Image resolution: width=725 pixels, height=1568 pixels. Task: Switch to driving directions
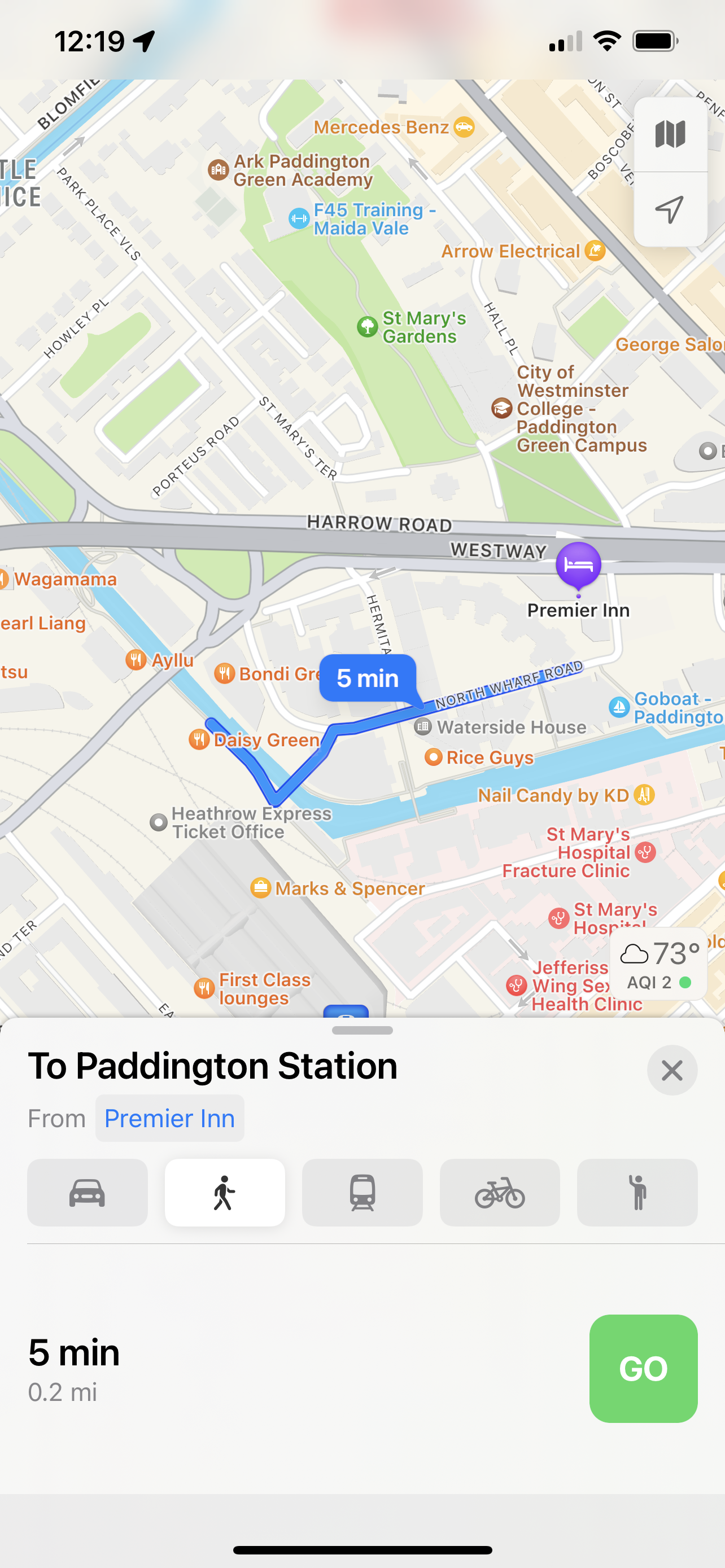[87, 1192]
